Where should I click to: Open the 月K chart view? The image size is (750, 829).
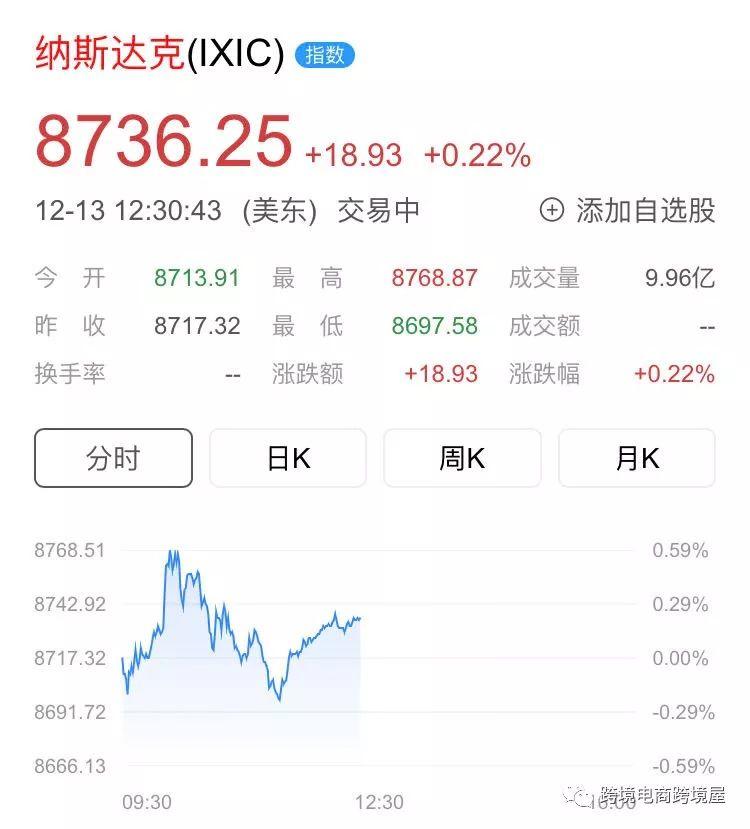[636, 458]
